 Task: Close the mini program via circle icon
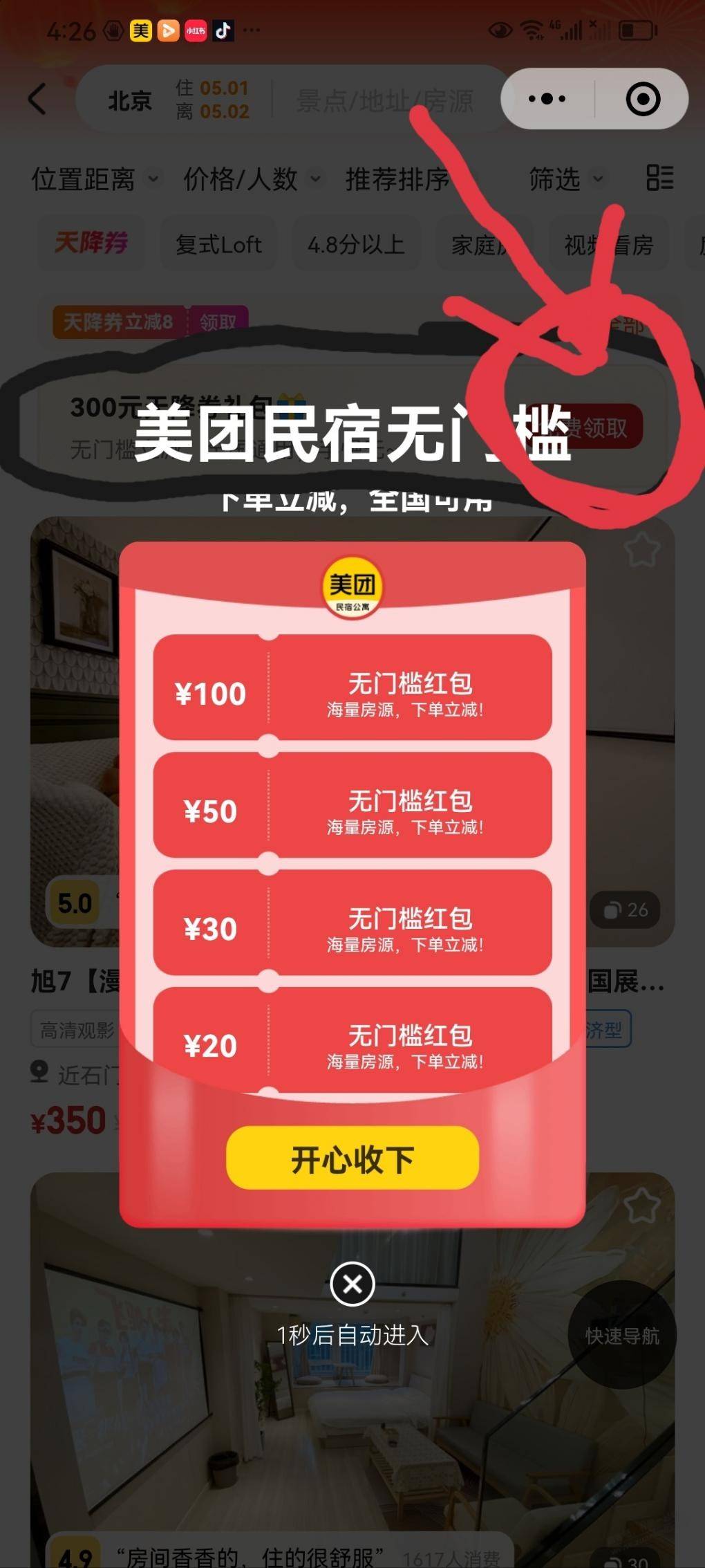643,99
